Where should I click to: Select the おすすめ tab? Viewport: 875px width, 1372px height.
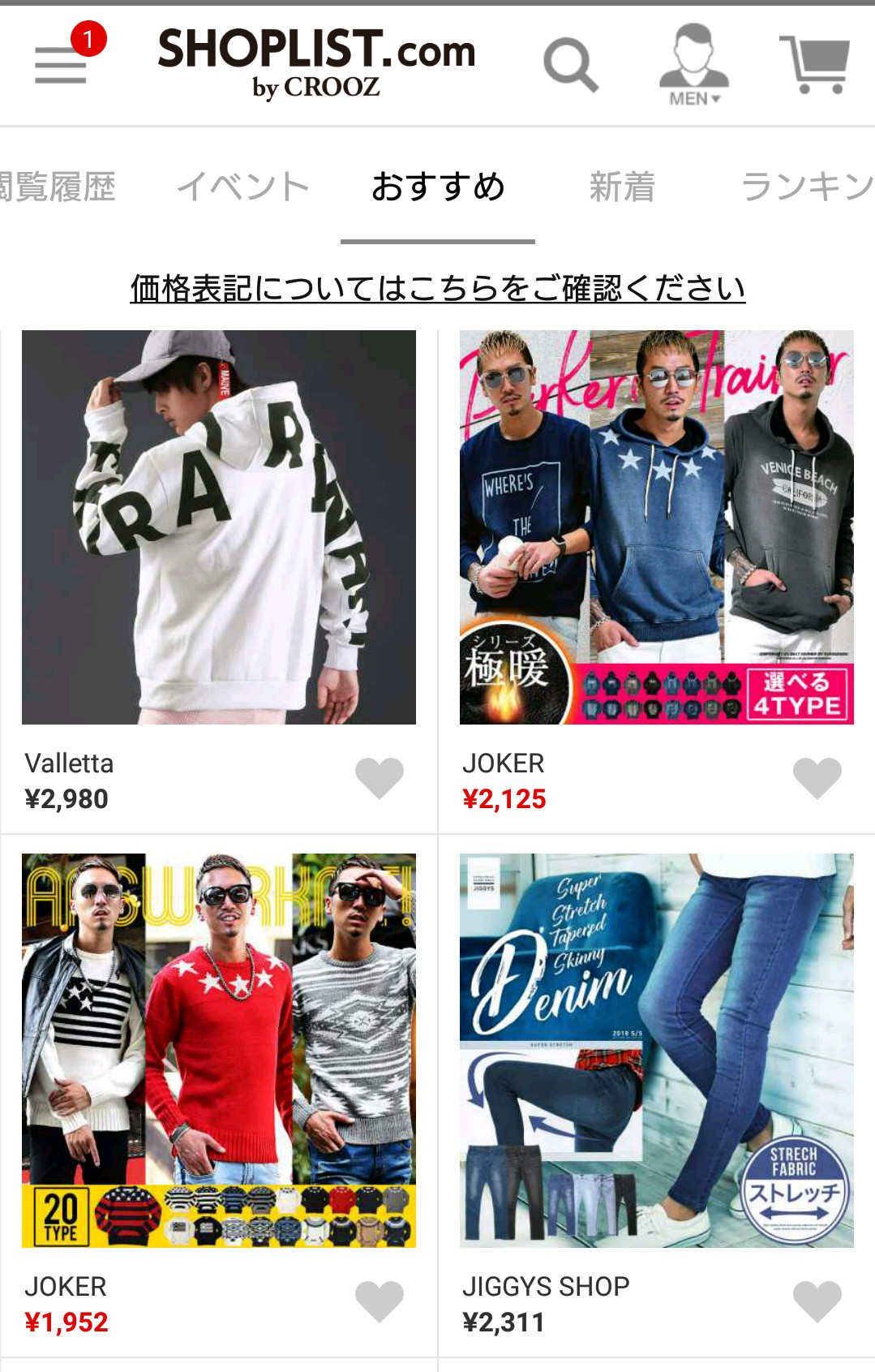438,187
